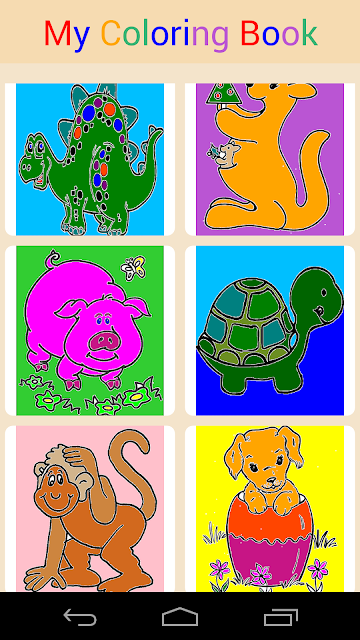Open the orange kangaroo coloring page

click(270, 159)
